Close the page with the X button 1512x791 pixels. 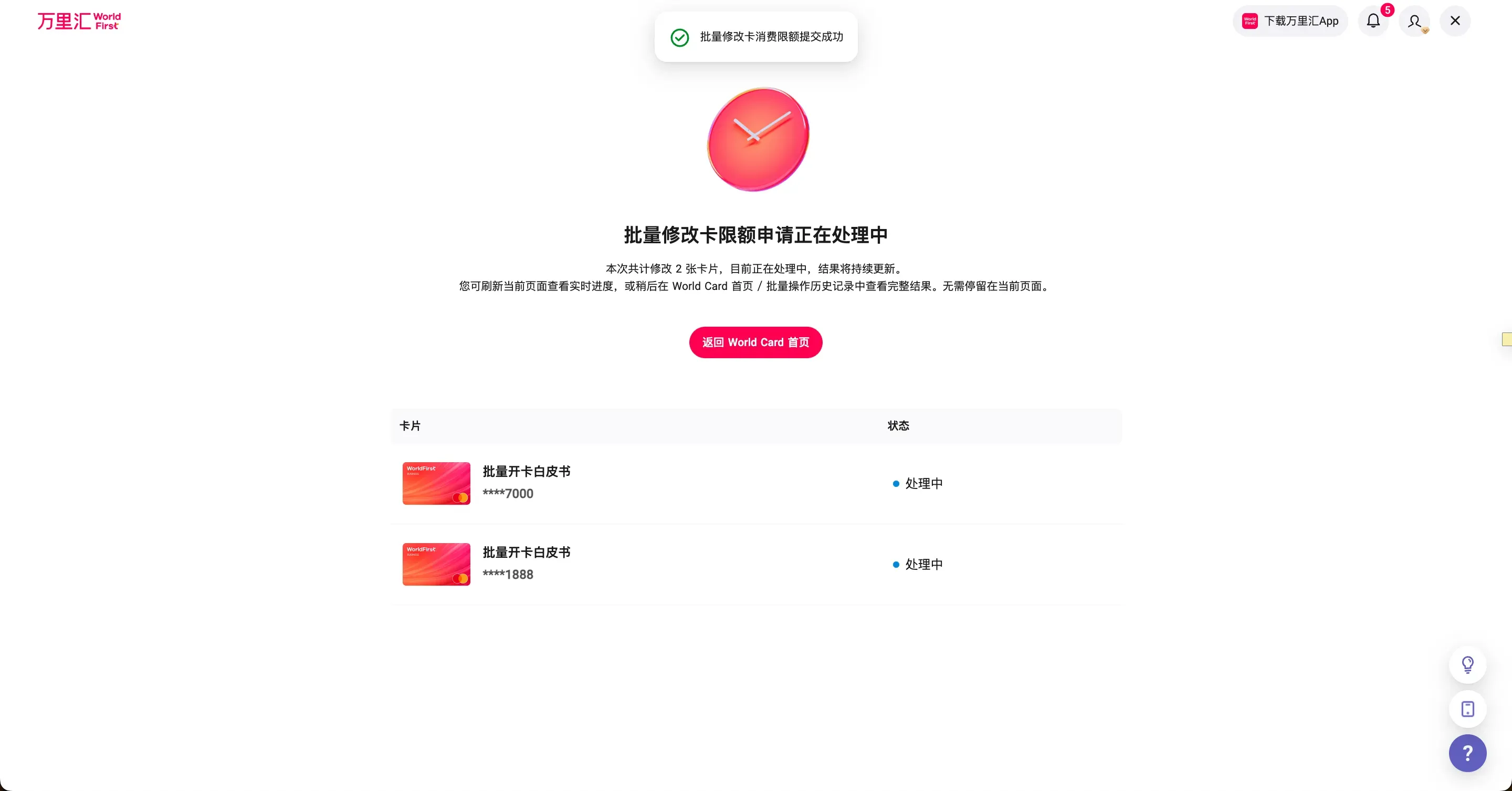coord(1454,21)
